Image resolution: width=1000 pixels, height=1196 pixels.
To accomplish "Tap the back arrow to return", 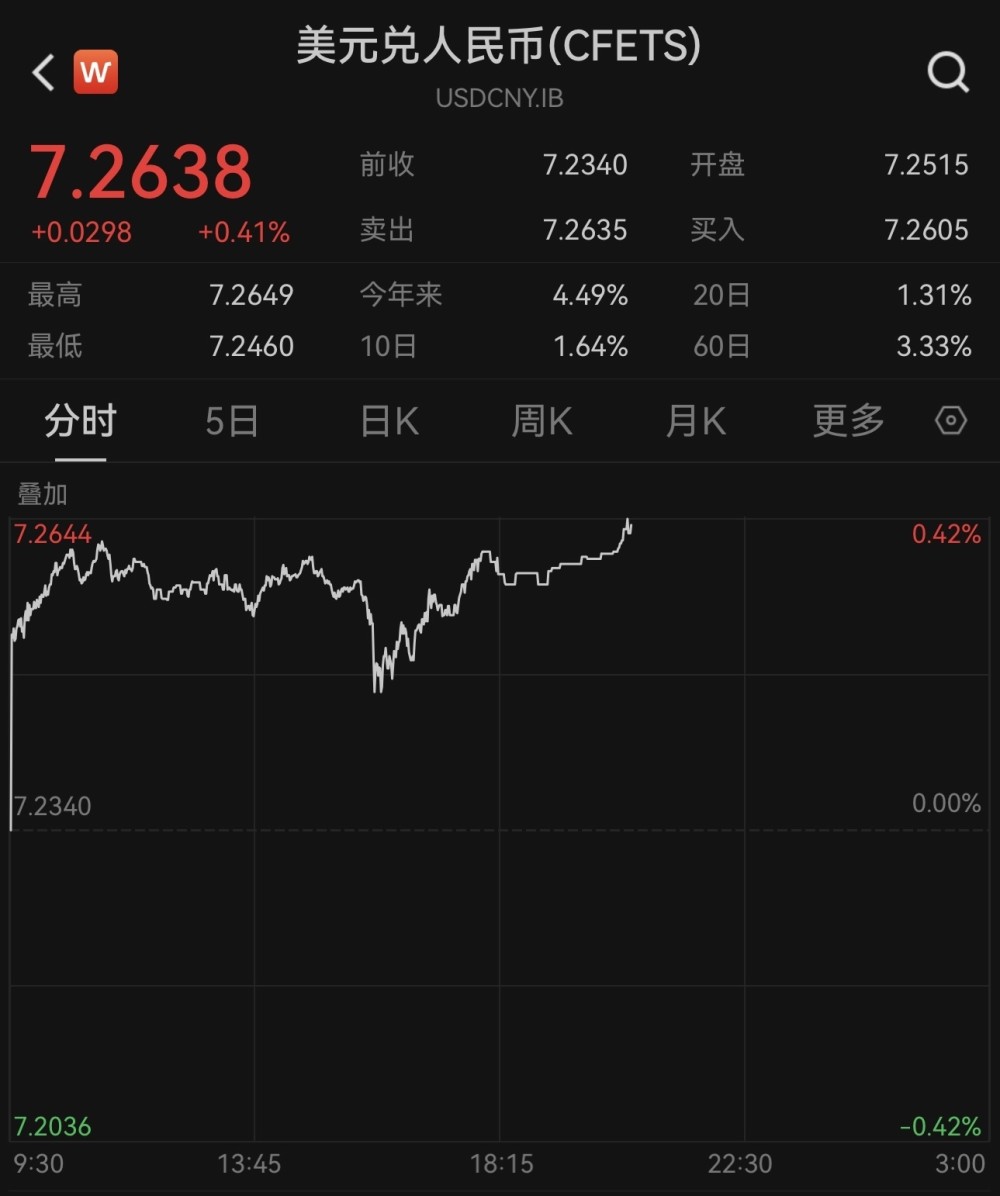I will pos(40,71).
